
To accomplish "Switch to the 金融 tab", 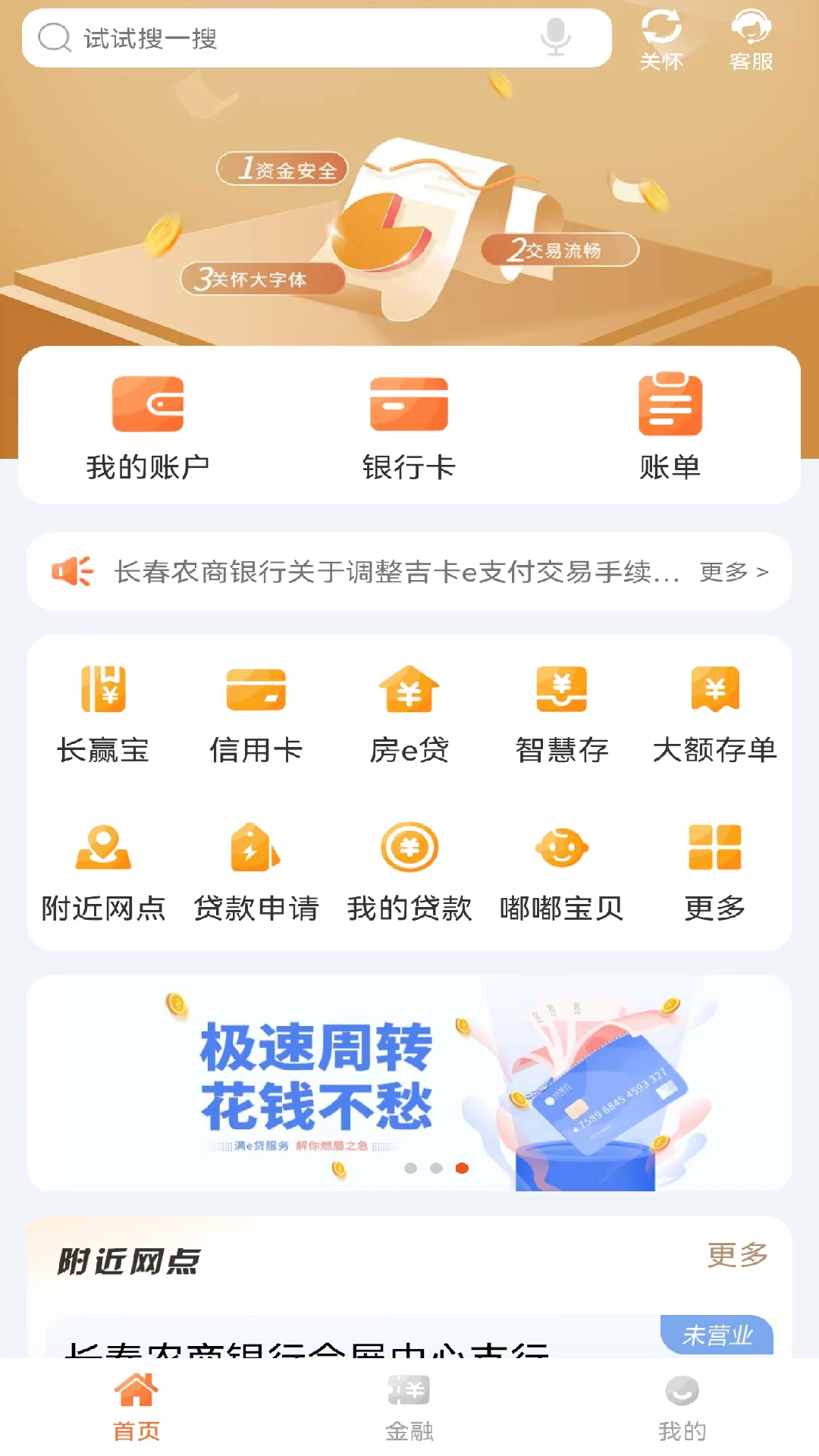I will click(x=409, y=1407).
